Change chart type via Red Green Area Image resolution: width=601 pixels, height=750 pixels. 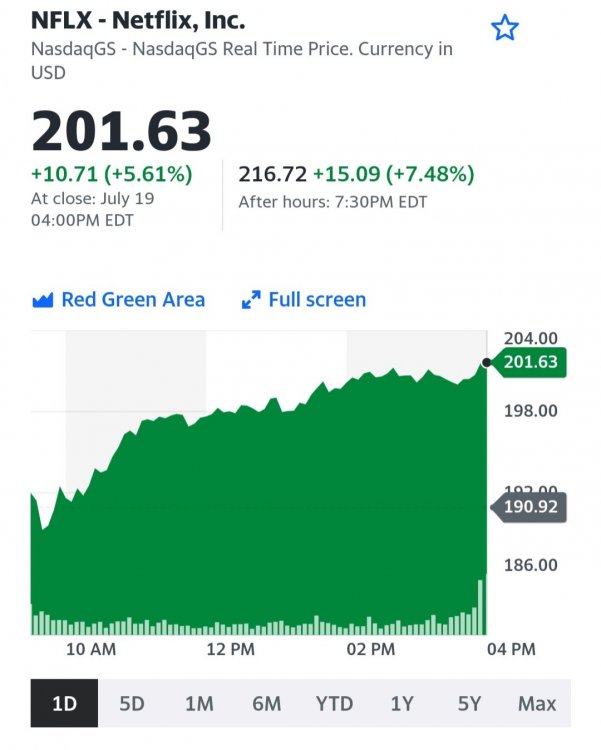point(119,300)
